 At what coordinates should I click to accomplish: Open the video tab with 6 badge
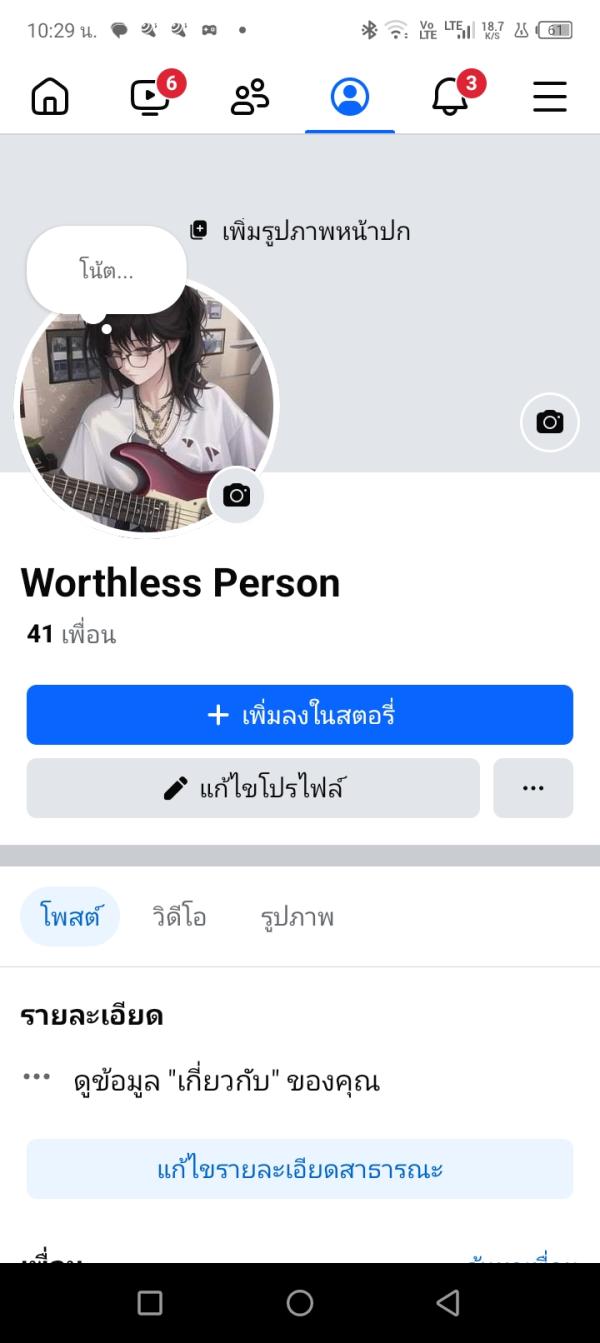coord(150,97)
